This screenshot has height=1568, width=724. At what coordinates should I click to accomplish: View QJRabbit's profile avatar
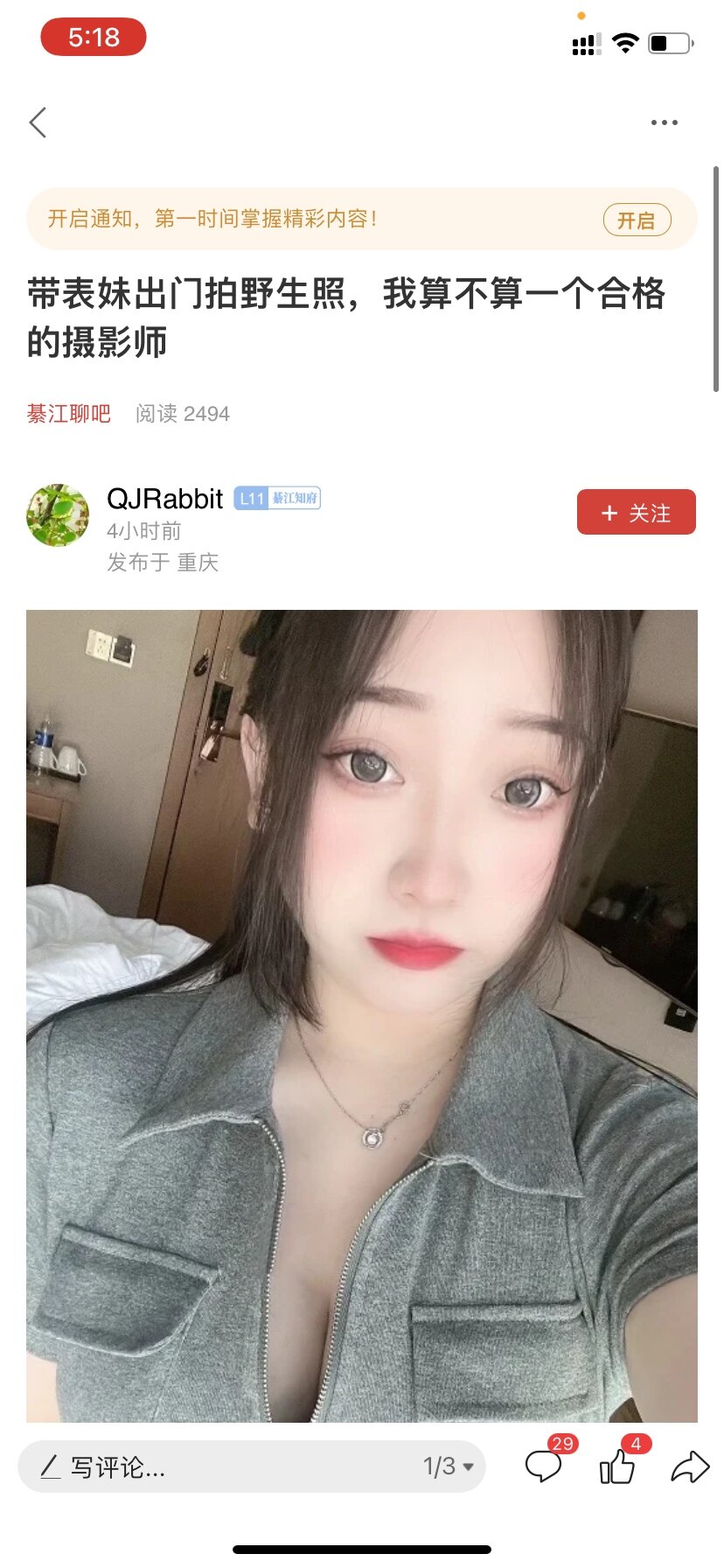point(58,515)
